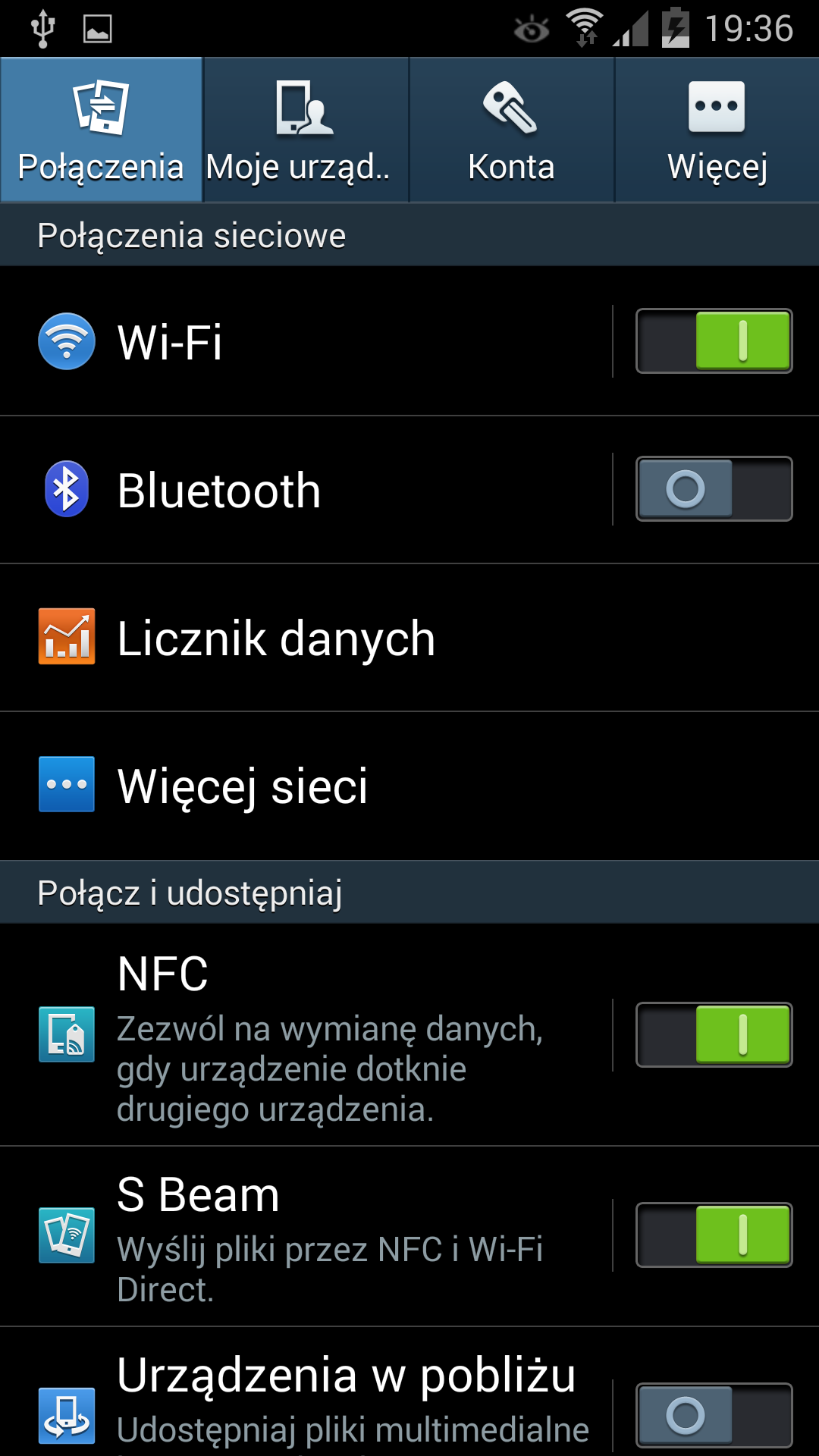The image size is (819, 1456).
Task: Open the Moje urządzenie tab
Action: (x=306, y=130)
